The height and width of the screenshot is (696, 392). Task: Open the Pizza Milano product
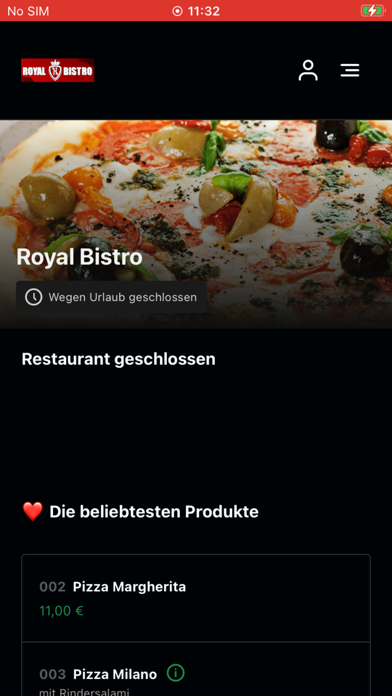(196, 669)
